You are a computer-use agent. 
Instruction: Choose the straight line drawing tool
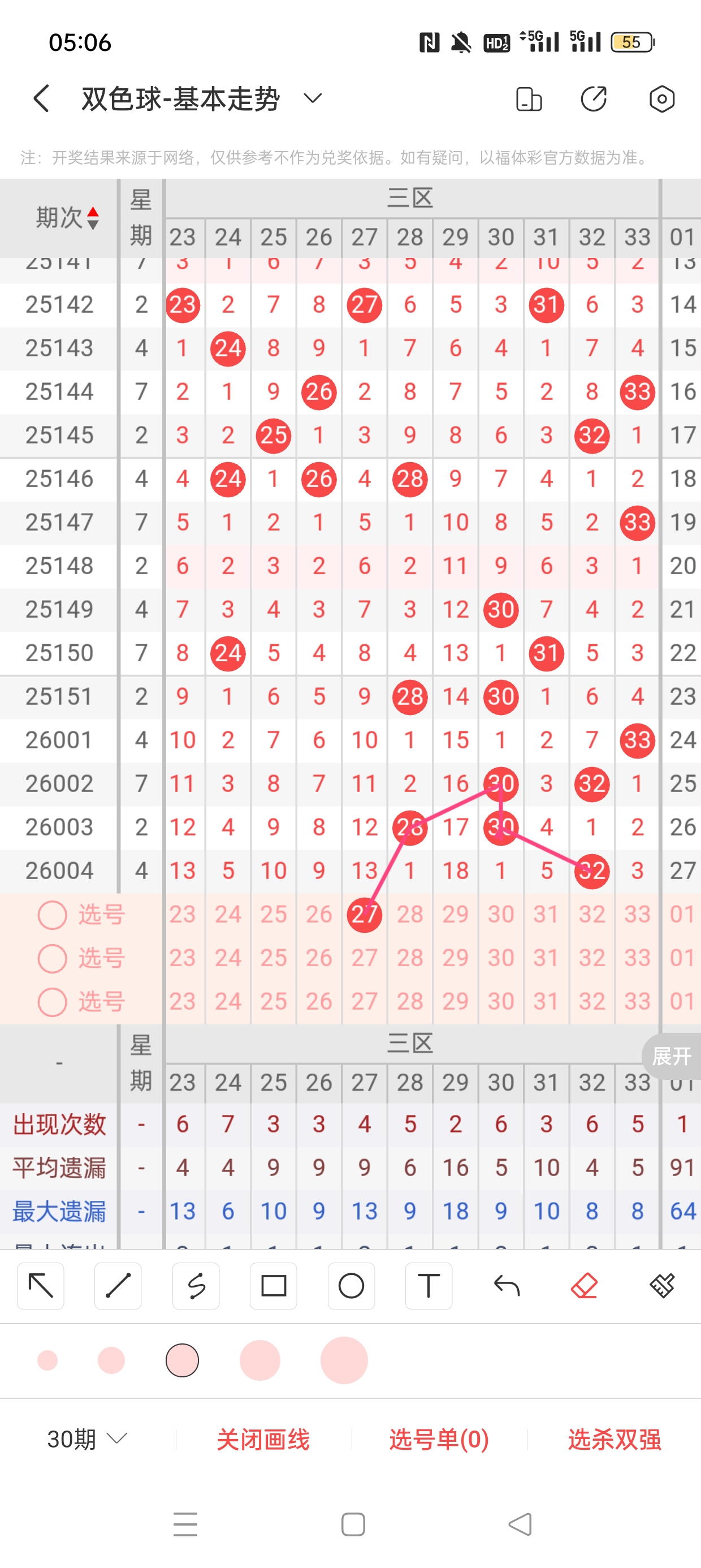tap(118, 1286)
